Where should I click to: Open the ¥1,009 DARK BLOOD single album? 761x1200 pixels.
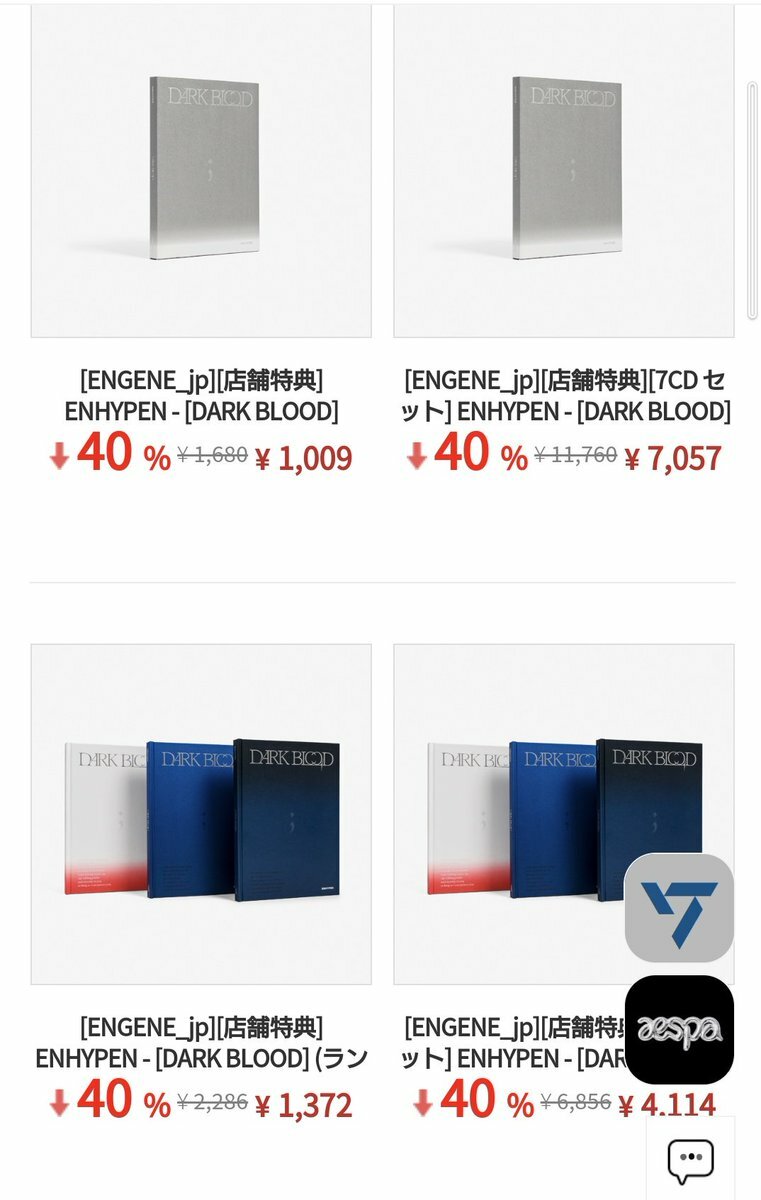click(201, 170)
